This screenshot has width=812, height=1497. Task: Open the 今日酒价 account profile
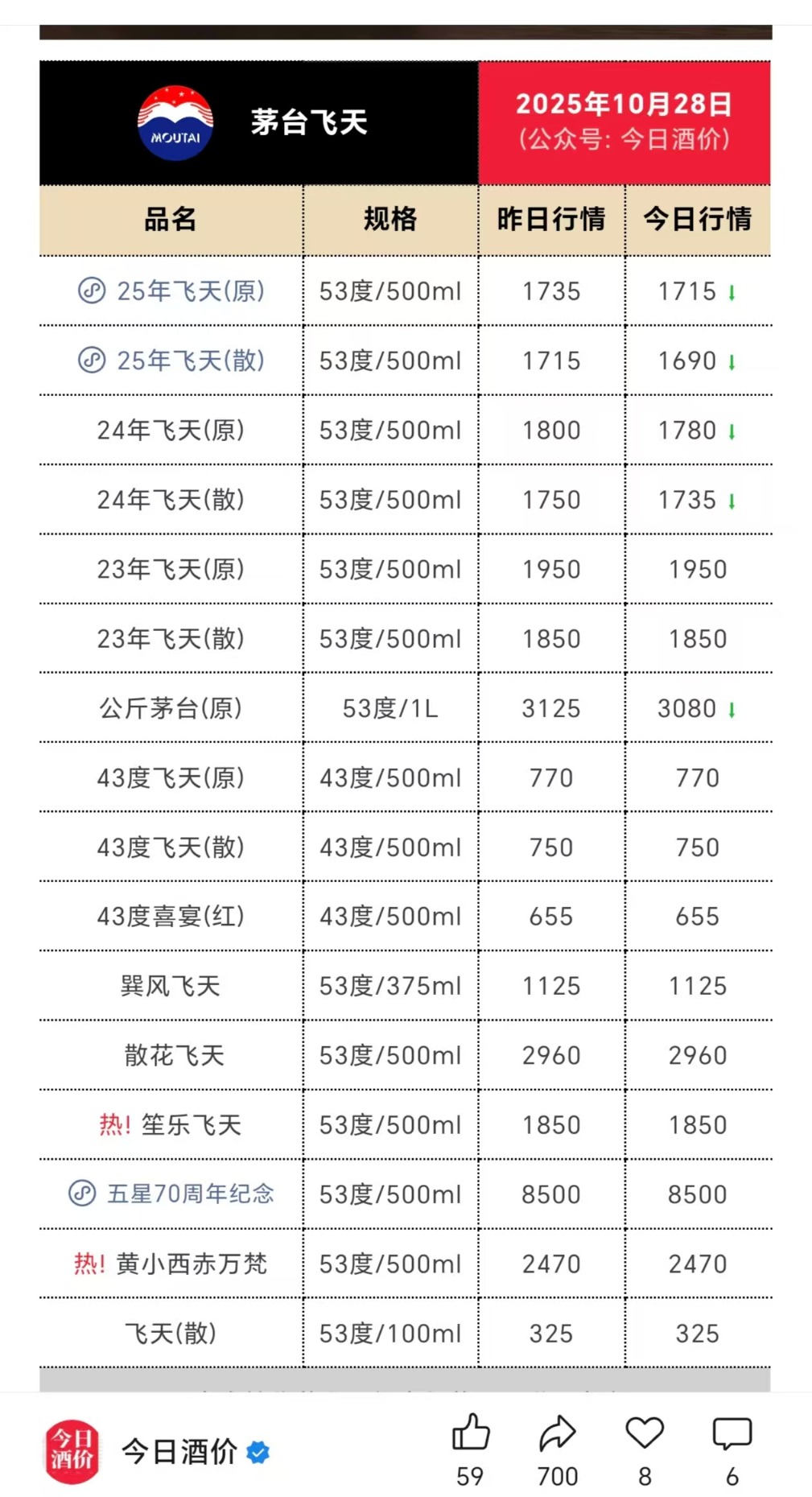pyautogui.click(x=179, y=1451)
